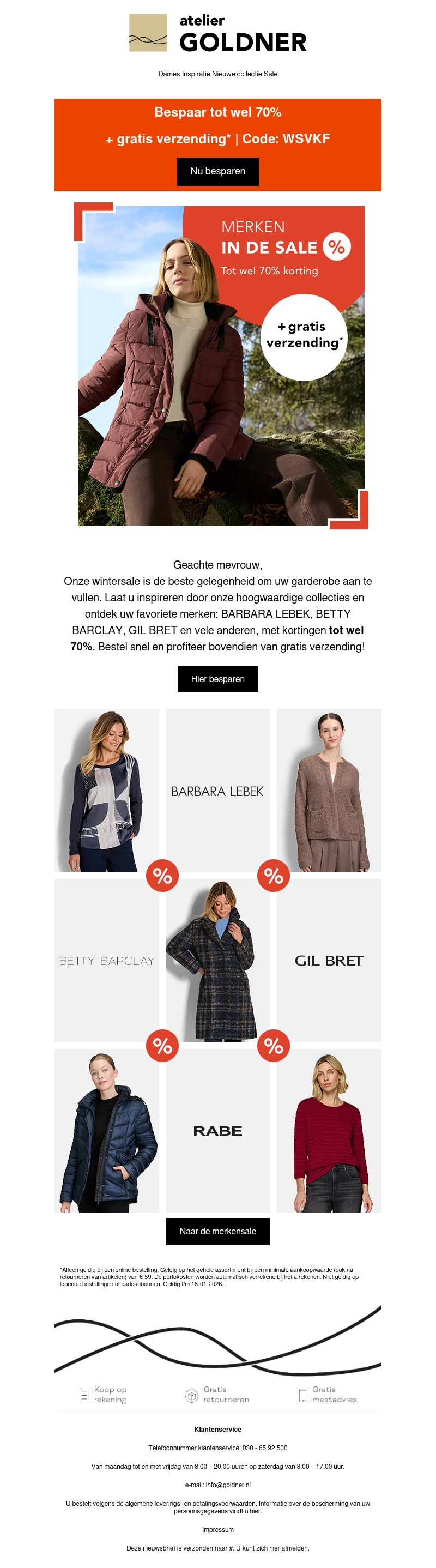Open the atelier Goldner logo homepage
Viewport: 436px width, 1568px height.
(217, 33)
